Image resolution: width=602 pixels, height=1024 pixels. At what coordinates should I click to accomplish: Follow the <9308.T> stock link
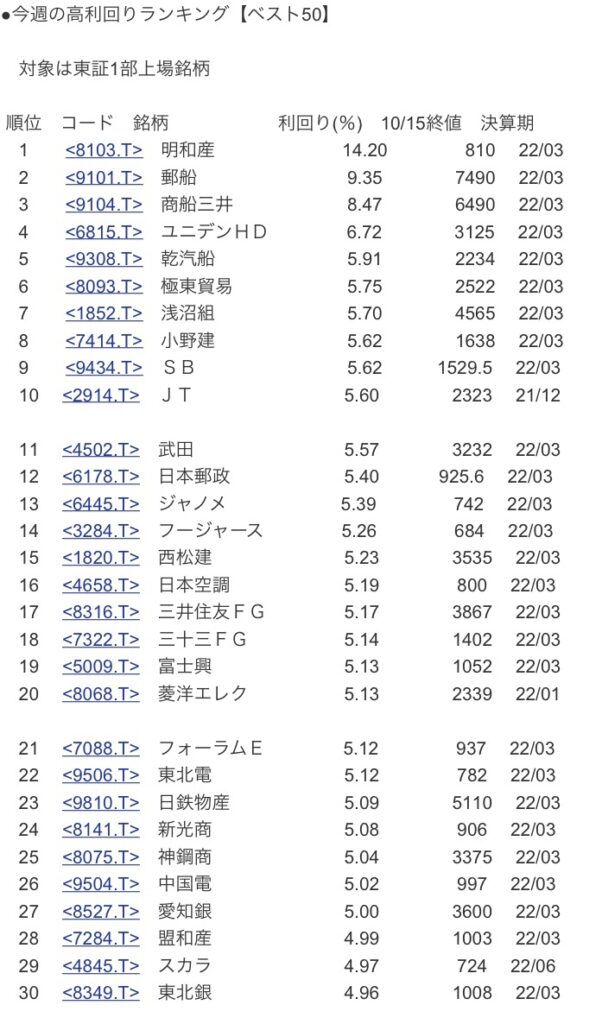coord(104,259)
